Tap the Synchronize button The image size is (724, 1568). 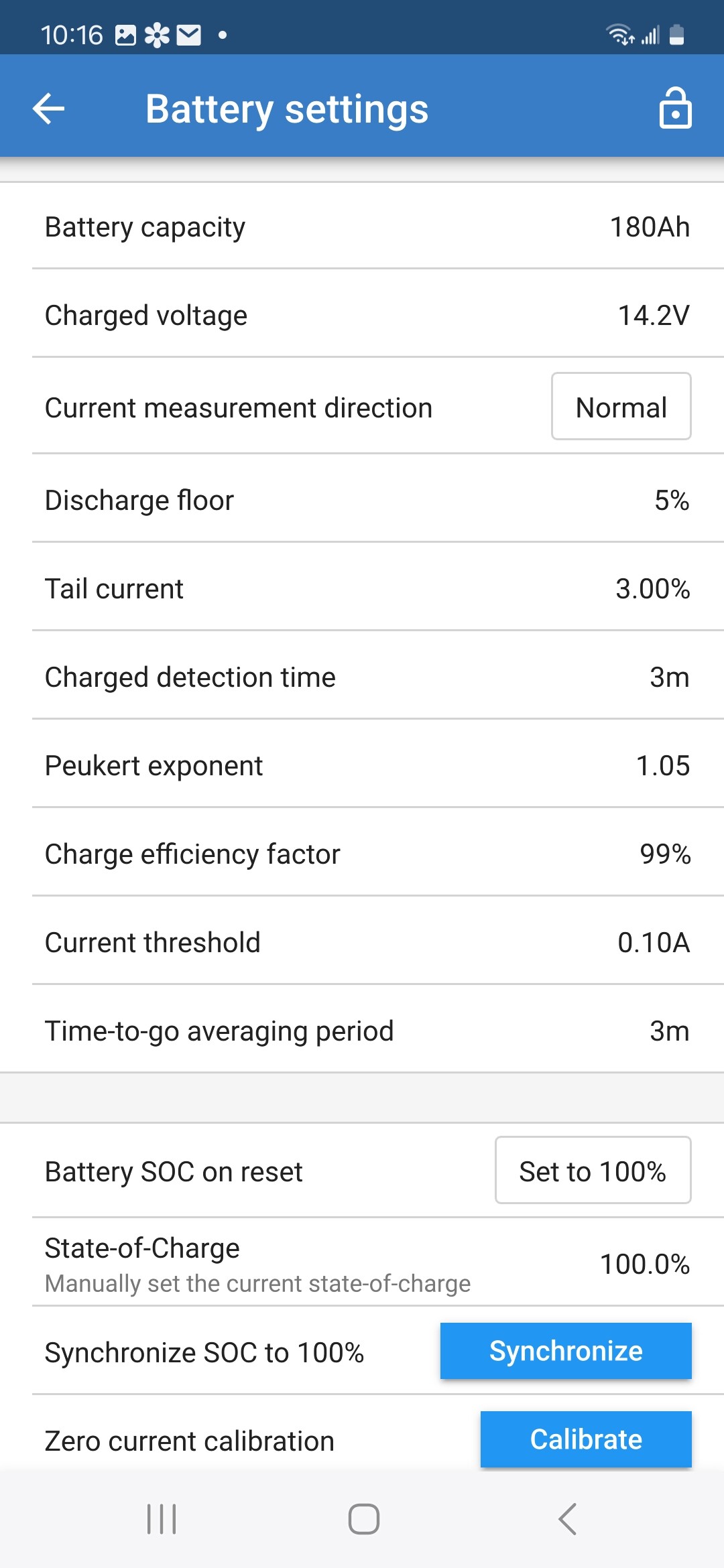[566, 1351]
